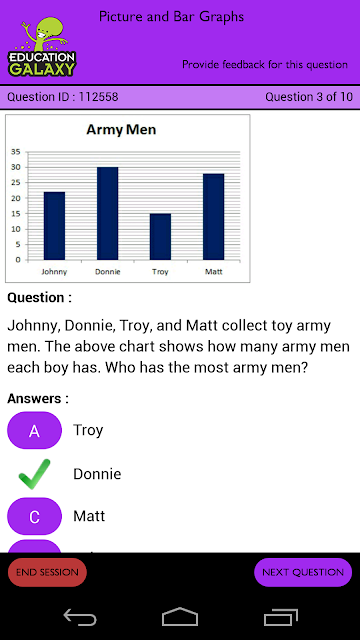Go back with the system back button
The width and height of the screenshot is (360, 640).
pyautogui.click(x=80, y=617)
